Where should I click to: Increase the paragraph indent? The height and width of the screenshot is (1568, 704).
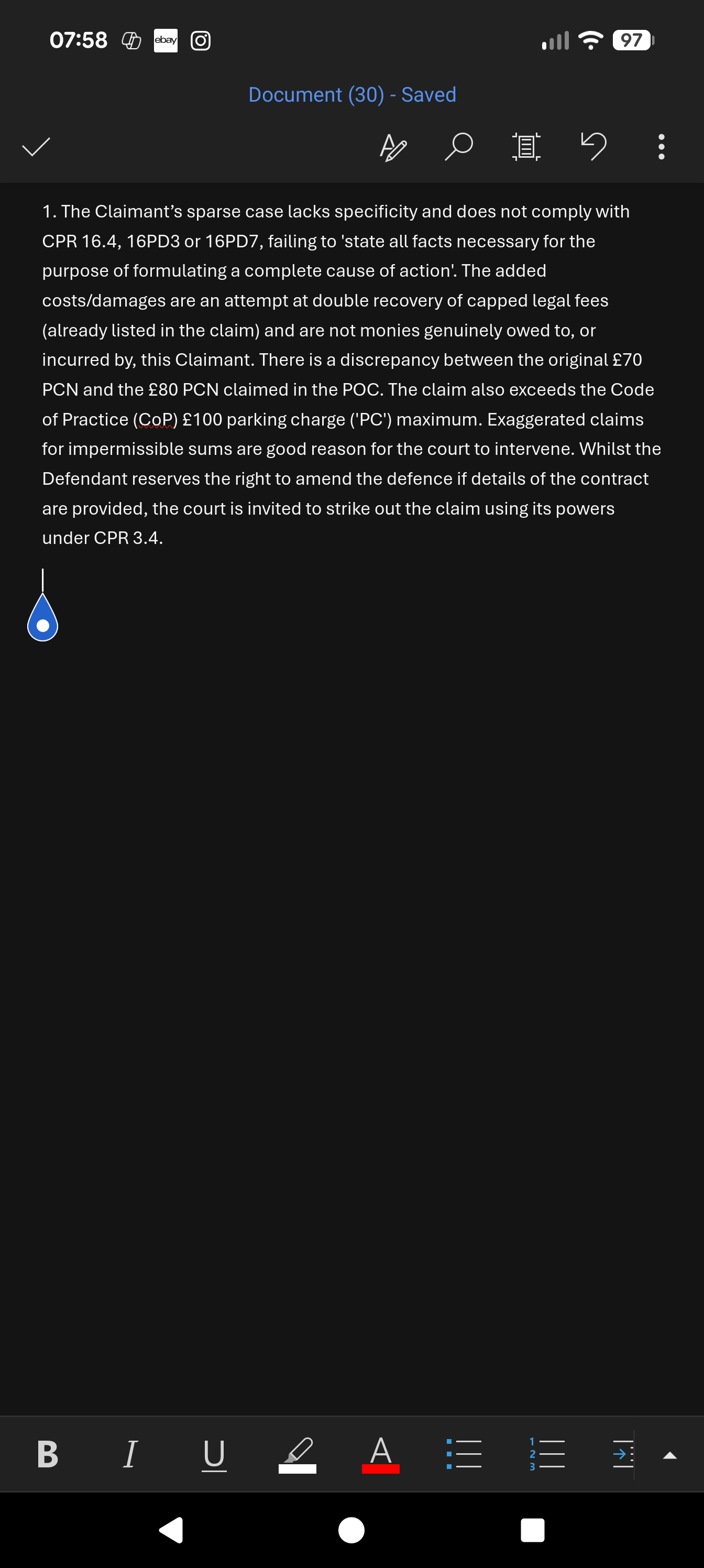pyautogui.click(x=622, y=1454)
